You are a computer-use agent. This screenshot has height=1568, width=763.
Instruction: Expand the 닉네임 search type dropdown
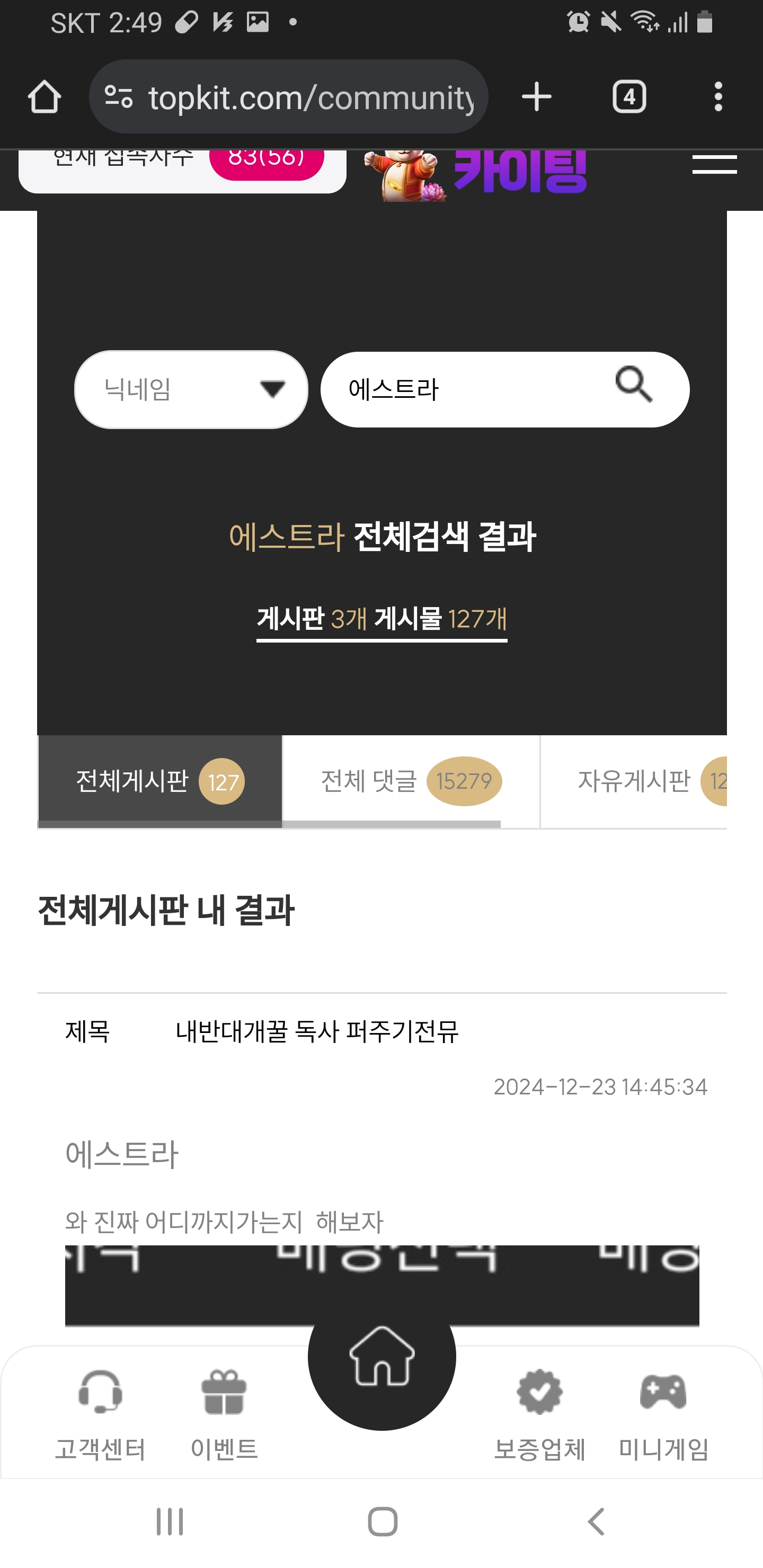coord(191,389)
